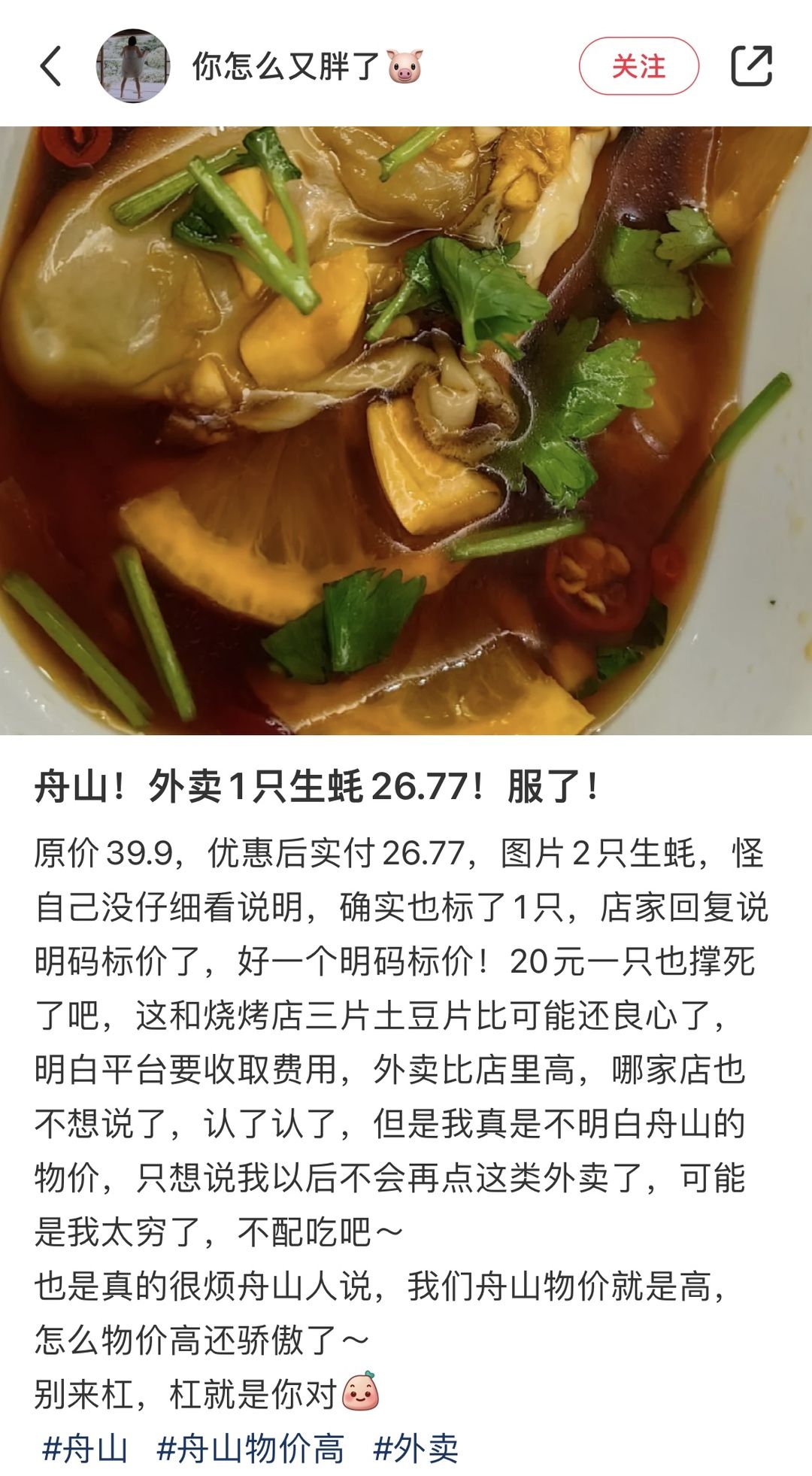Open the #舟山物价高 hashtag
The image size is (812, 1476).
(250, 1448)
